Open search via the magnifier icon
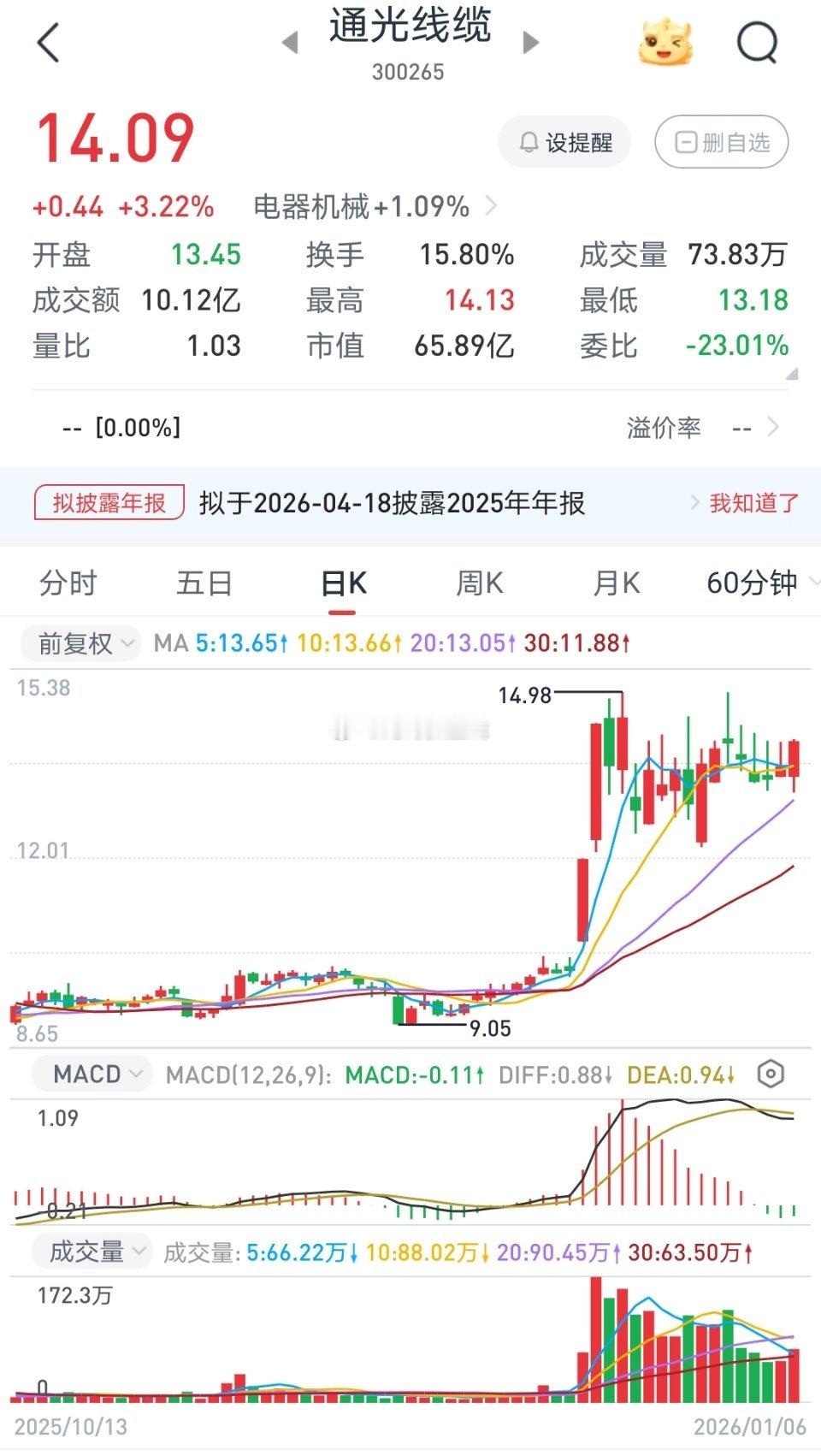This screenshot has height=1456, width=821. pos(756,41)
